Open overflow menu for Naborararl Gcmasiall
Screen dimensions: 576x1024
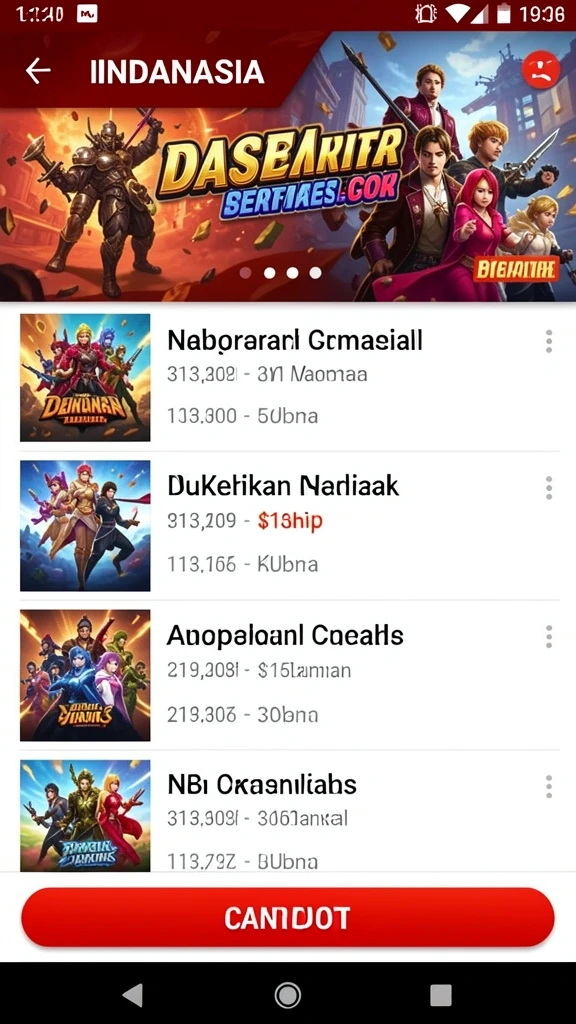[x=549, y=341]
